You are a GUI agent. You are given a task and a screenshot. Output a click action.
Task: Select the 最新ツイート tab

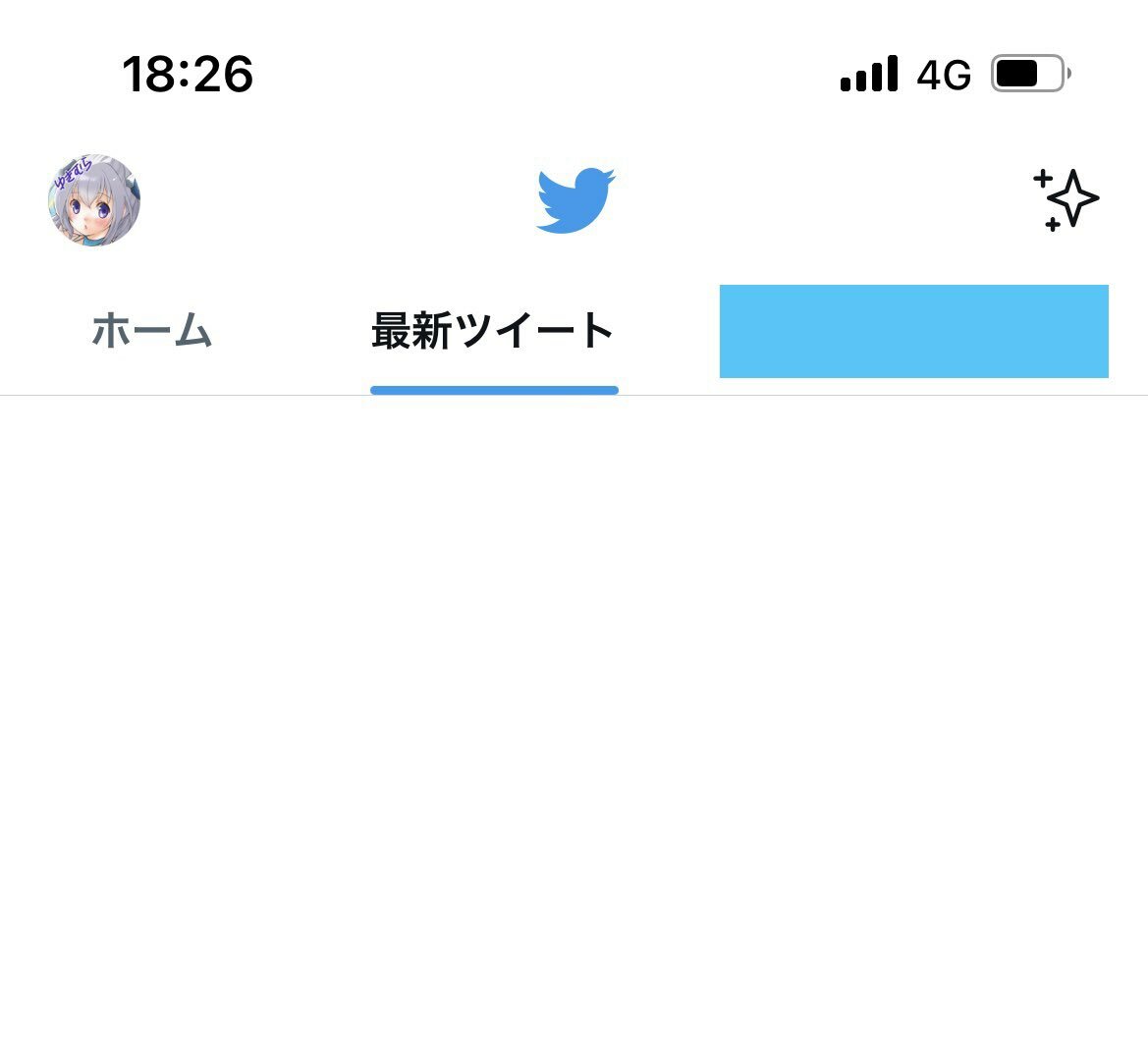493,332
